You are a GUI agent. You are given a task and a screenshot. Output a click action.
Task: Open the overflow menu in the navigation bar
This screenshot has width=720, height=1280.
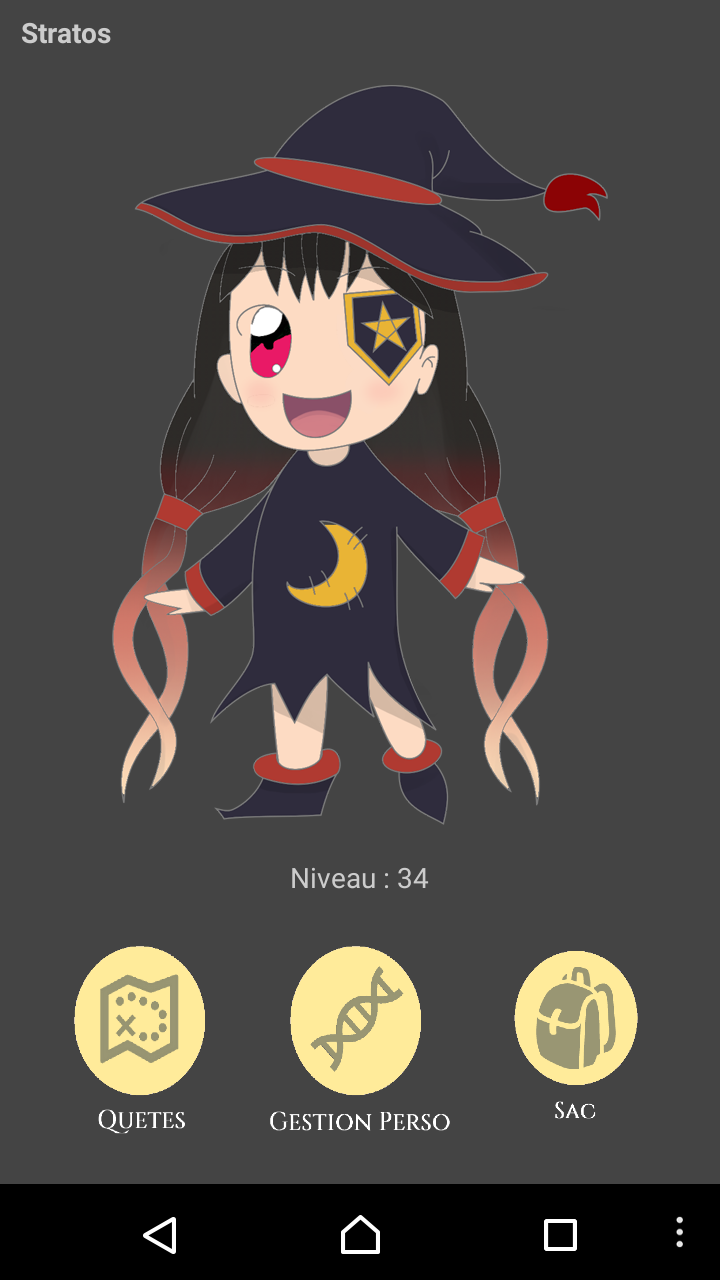679,1232
